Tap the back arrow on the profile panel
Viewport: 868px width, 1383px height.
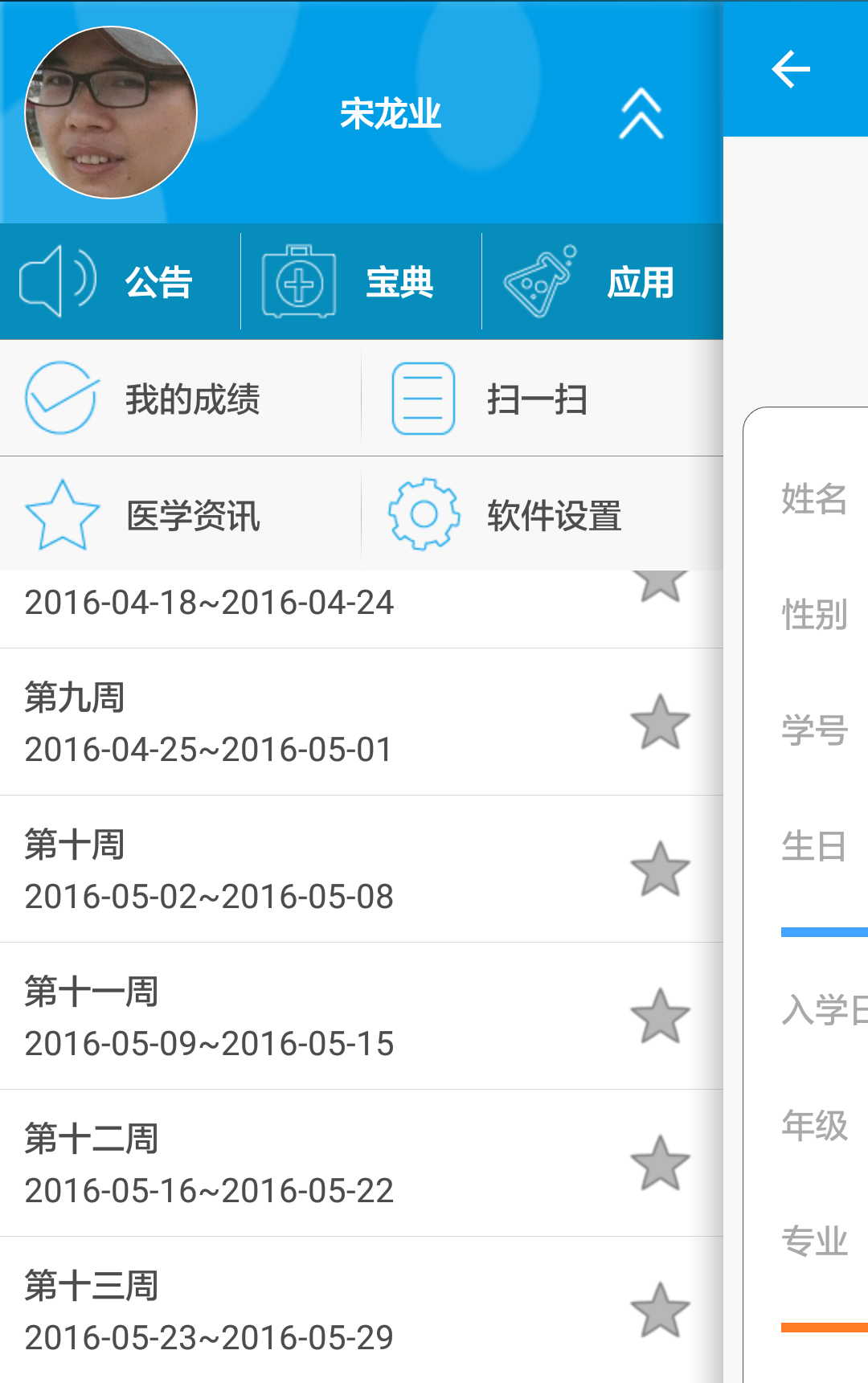tap(790, 68)
